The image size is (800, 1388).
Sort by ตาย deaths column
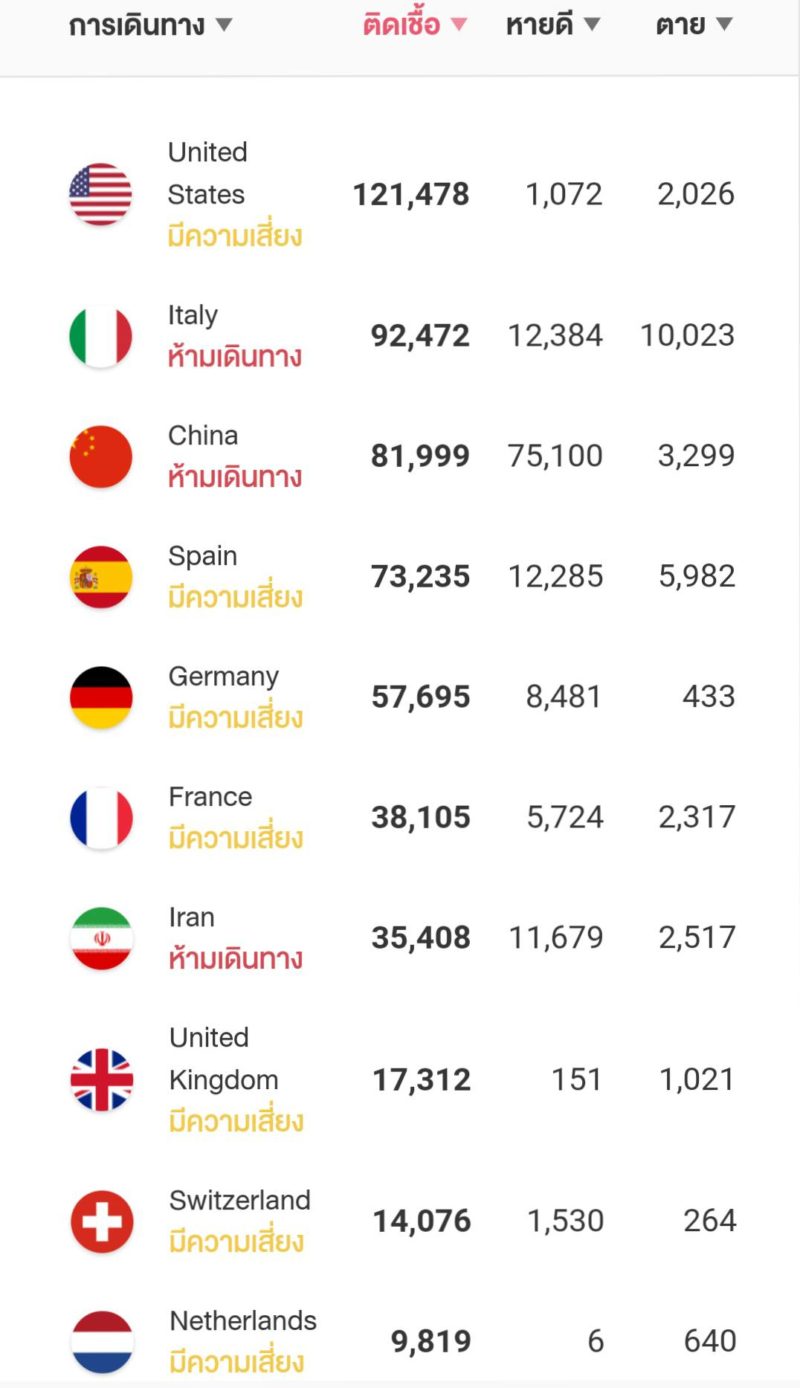tap(694, 25)
